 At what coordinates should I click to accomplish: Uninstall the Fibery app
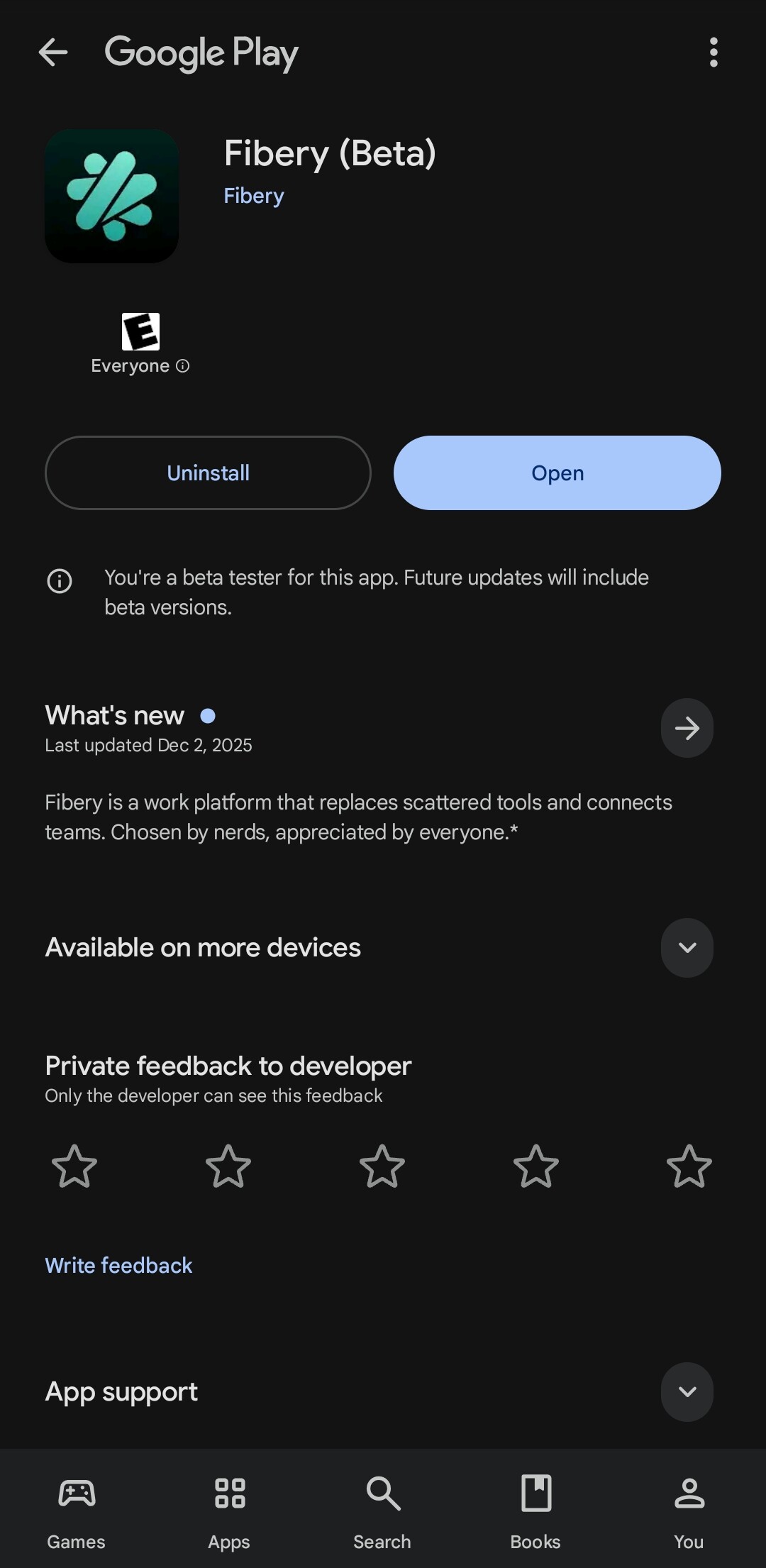208,473
